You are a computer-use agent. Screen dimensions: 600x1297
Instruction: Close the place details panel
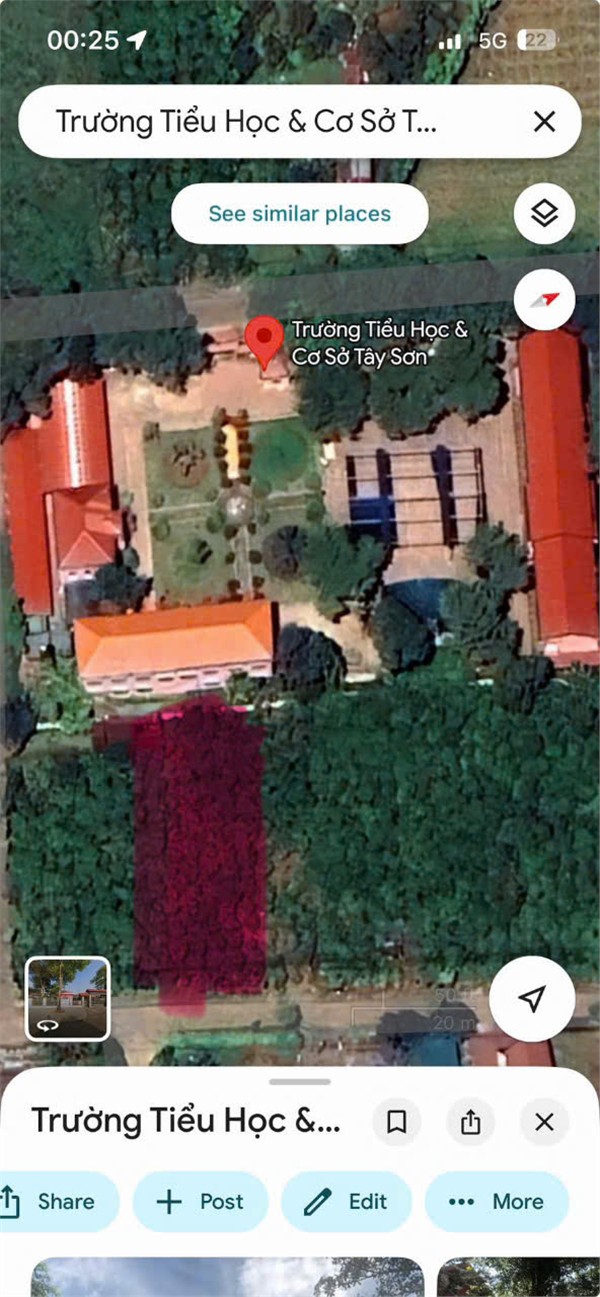[544, 1122]
